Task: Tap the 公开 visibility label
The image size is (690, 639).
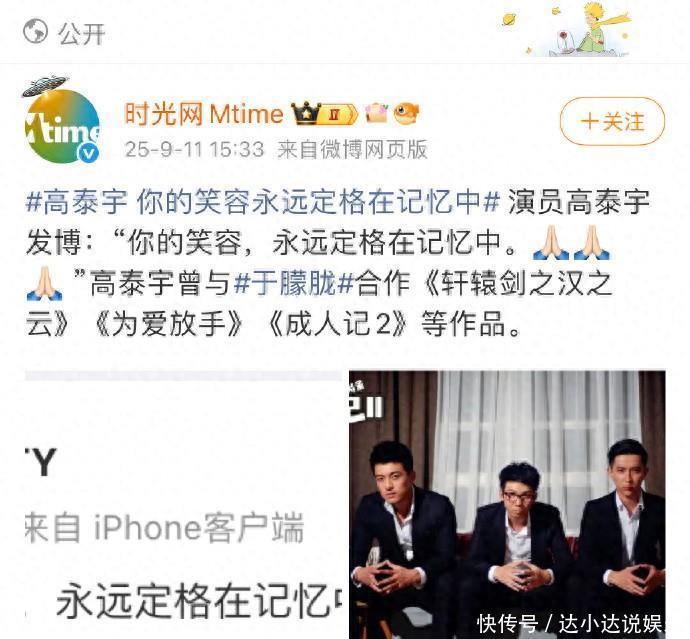Action: 67,33
